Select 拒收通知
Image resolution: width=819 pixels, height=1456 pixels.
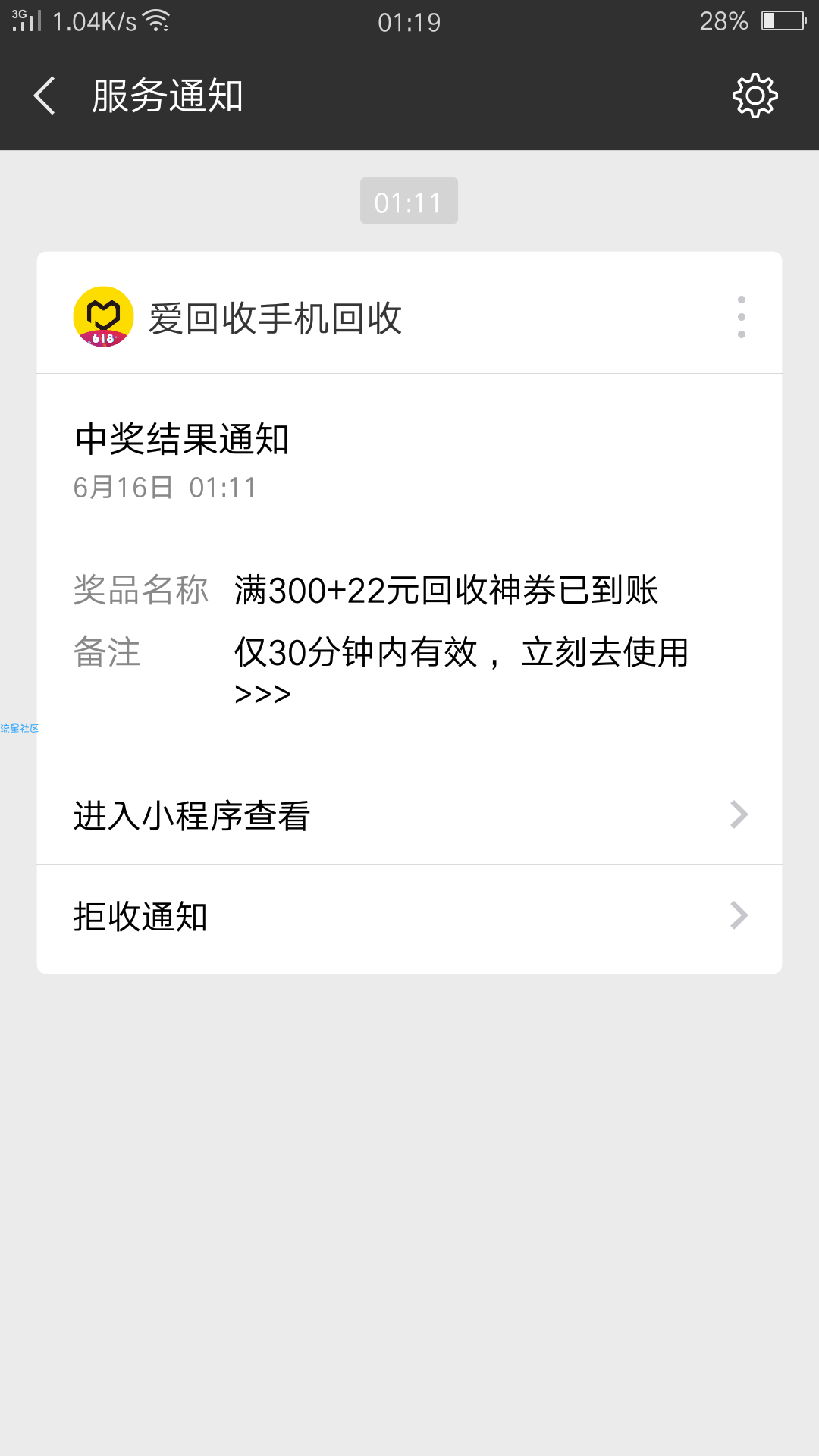click(409, 917)
